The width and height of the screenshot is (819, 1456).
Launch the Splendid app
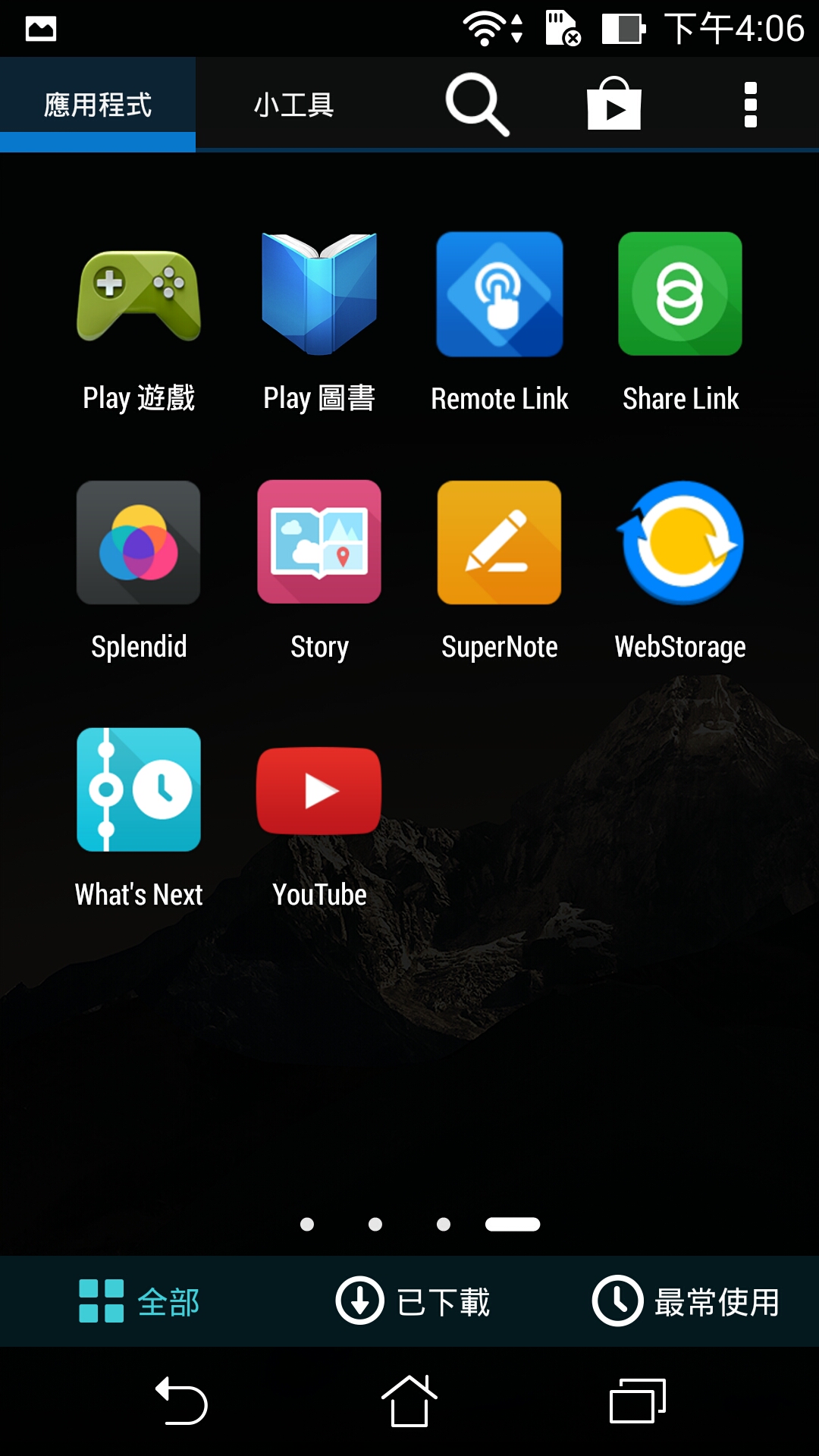coord(139,572)
